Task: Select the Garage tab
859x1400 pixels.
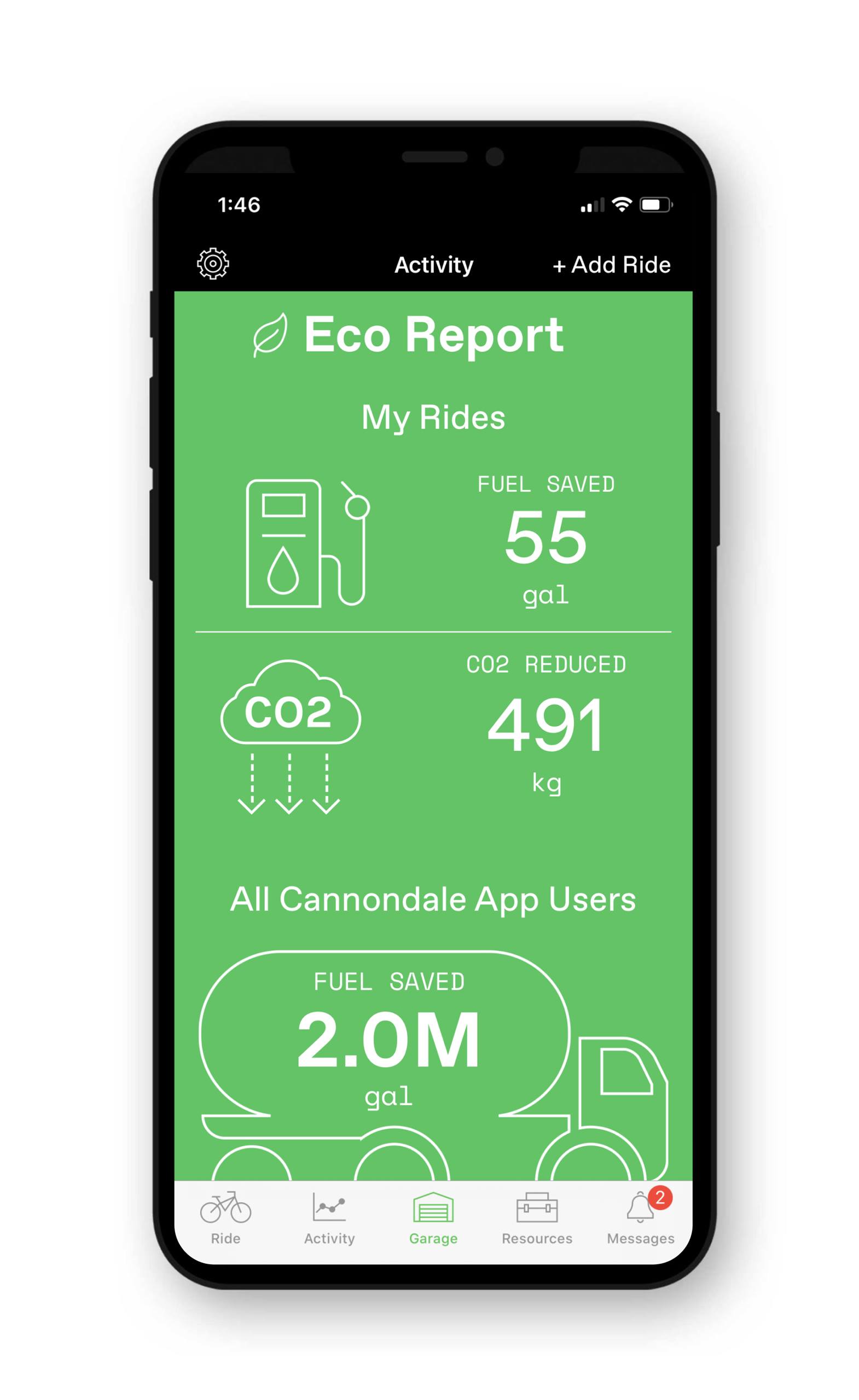Action: pyautogui.click(x=433, y=1218)
